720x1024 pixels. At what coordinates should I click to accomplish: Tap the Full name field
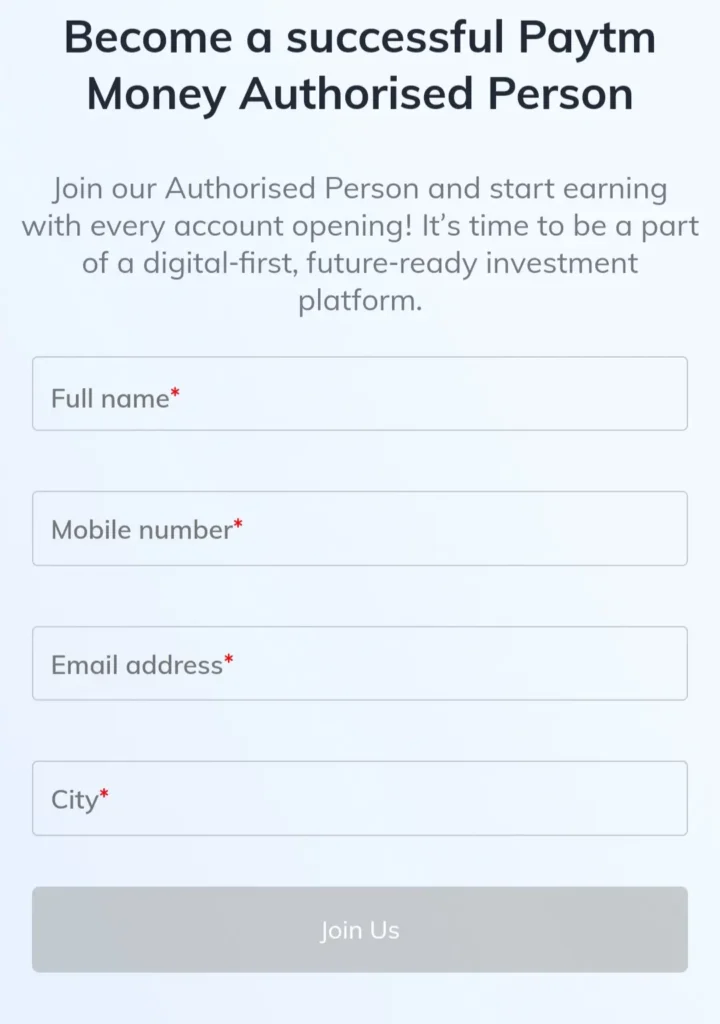coord(360,394)
